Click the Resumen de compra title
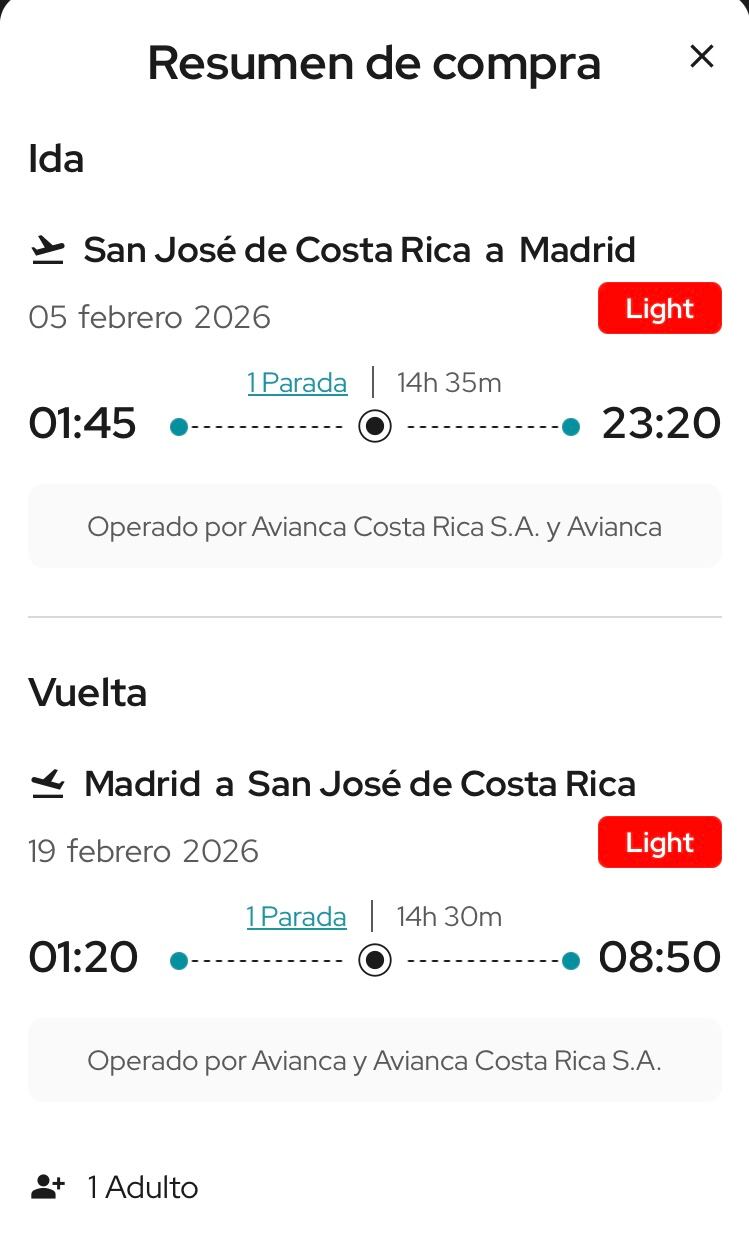The height and width of the screenshot is (1249, 749). tap(374, 62)
